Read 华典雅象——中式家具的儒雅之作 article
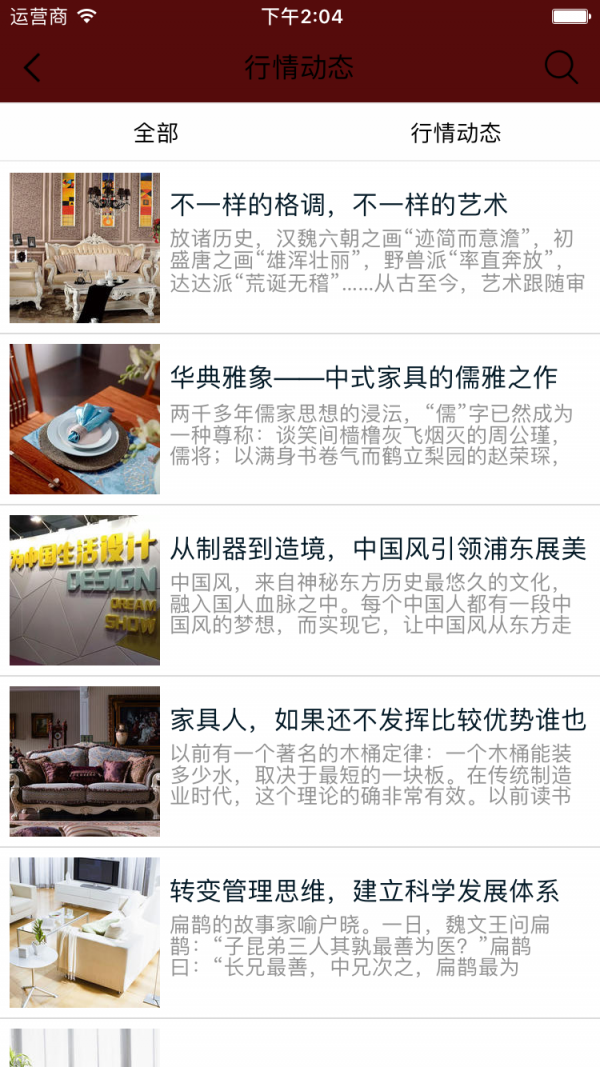Screen dimensions: 600x1067 [x=363, y=377]
